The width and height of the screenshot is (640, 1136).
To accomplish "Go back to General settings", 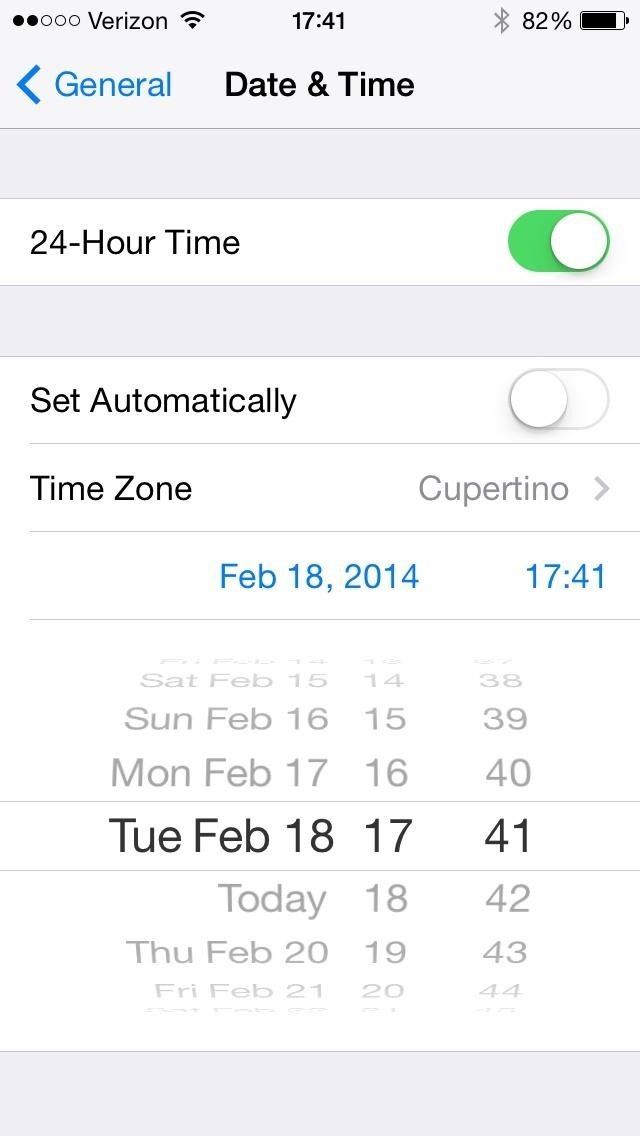I will (95, 85).
